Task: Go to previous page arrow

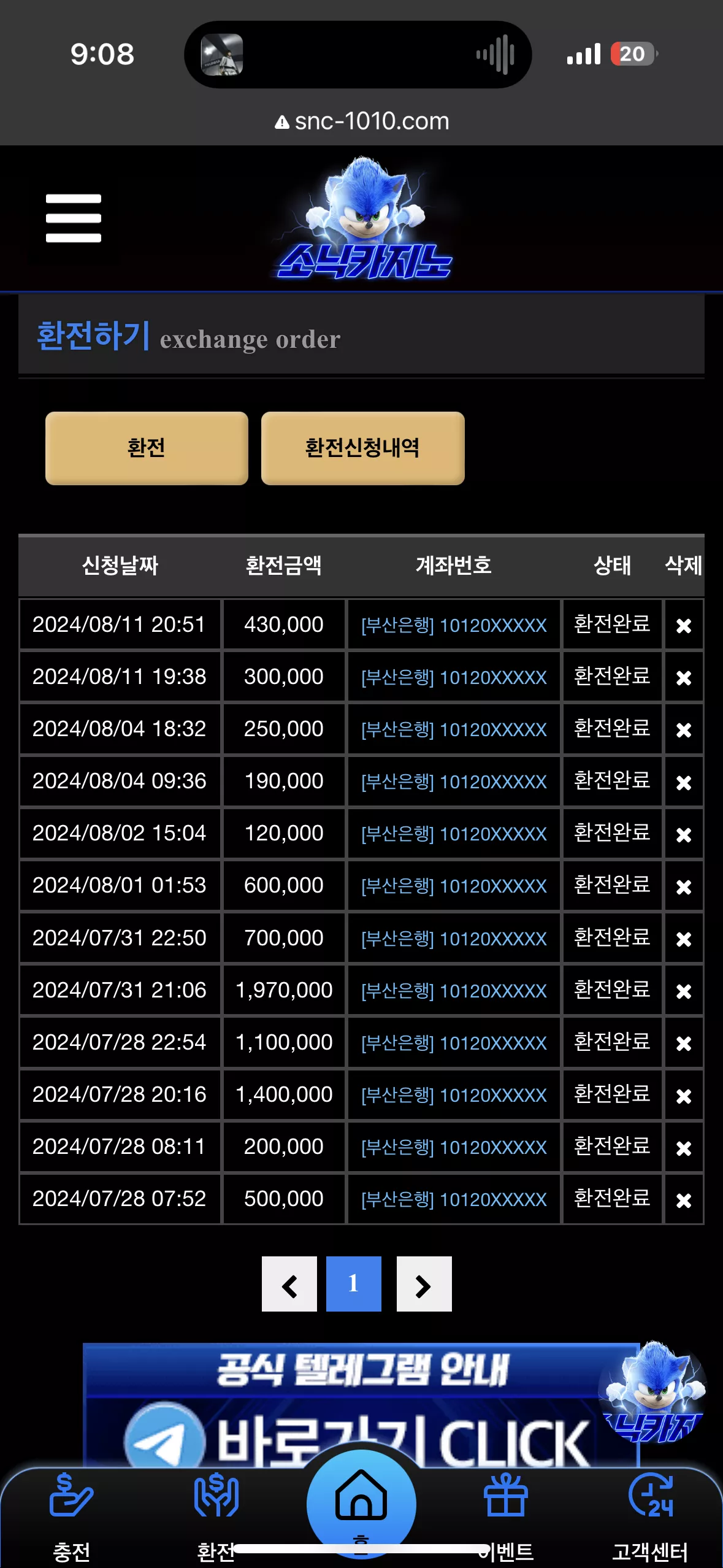Action: 289,1284
